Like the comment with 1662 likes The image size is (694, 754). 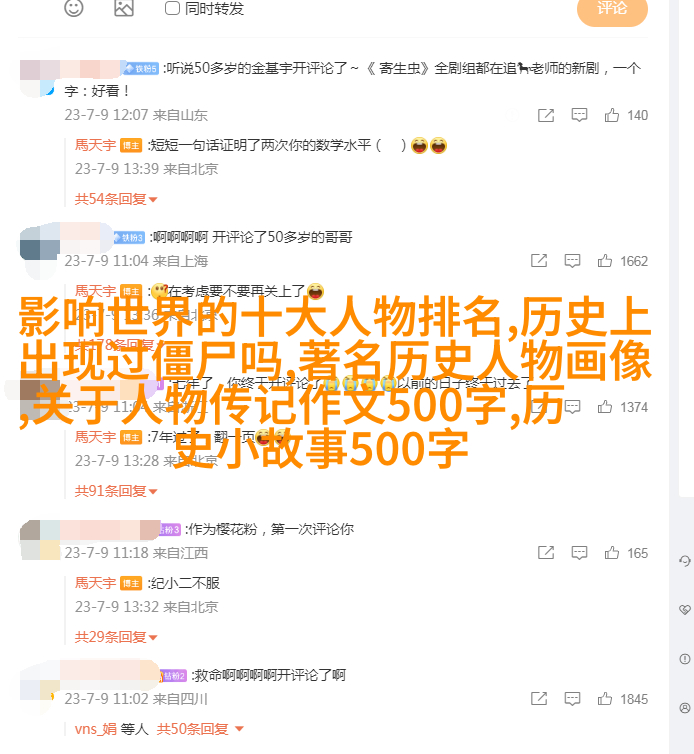[605, 261]
